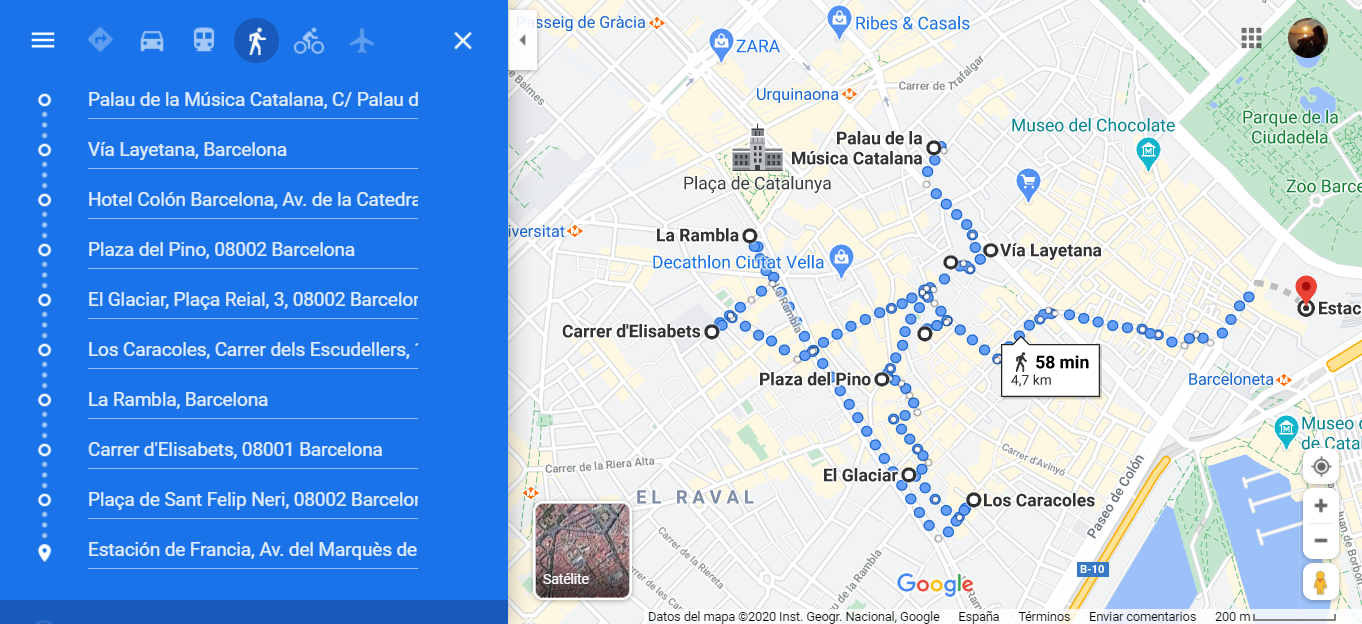Image resolution: width=1362 pixels, height=624 pixels.
Task: Edit the Palau de la Música Catalana stop
Action: (252, 100)
